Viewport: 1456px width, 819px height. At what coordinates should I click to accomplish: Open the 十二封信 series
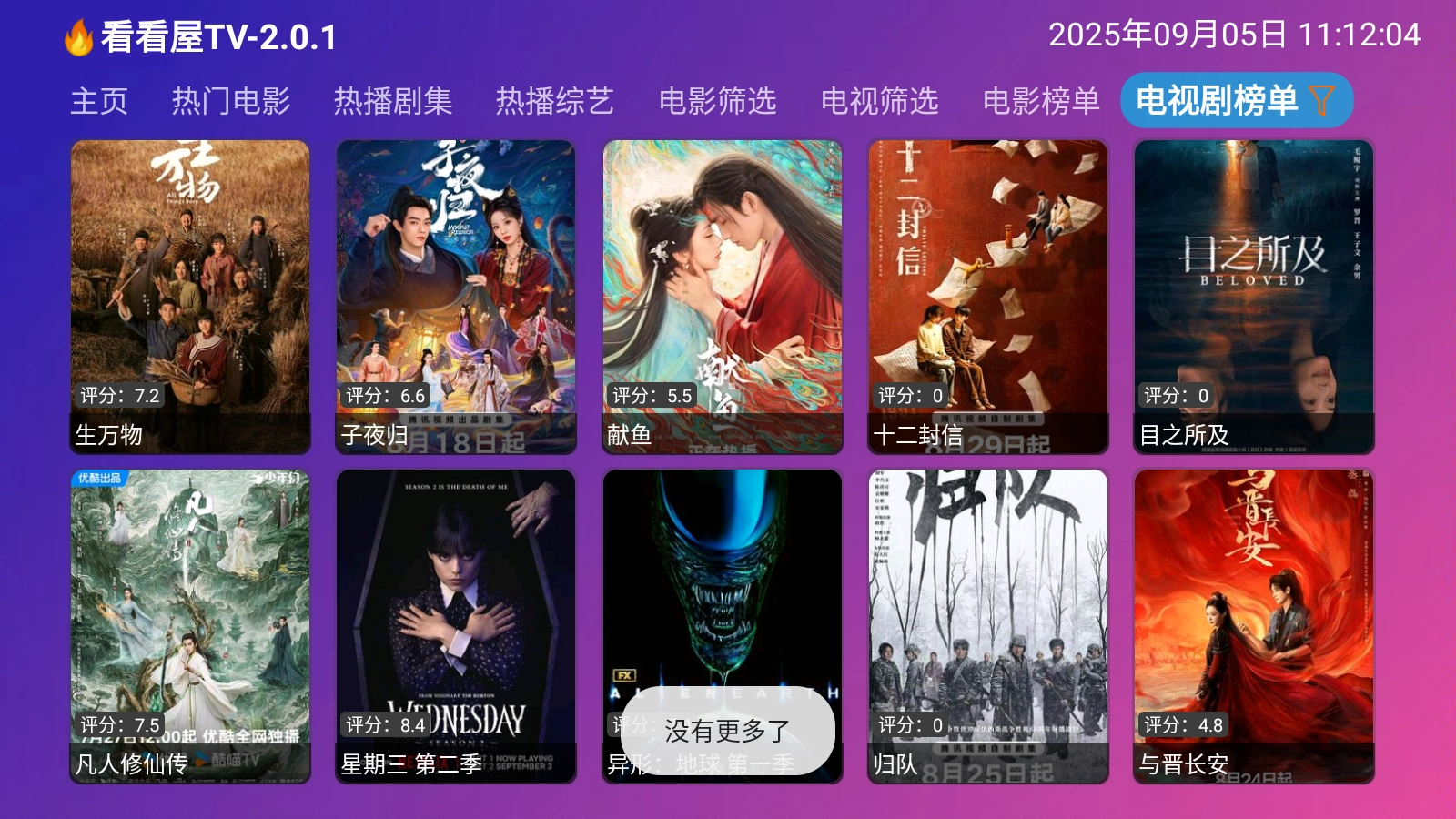tap(987, 296)
